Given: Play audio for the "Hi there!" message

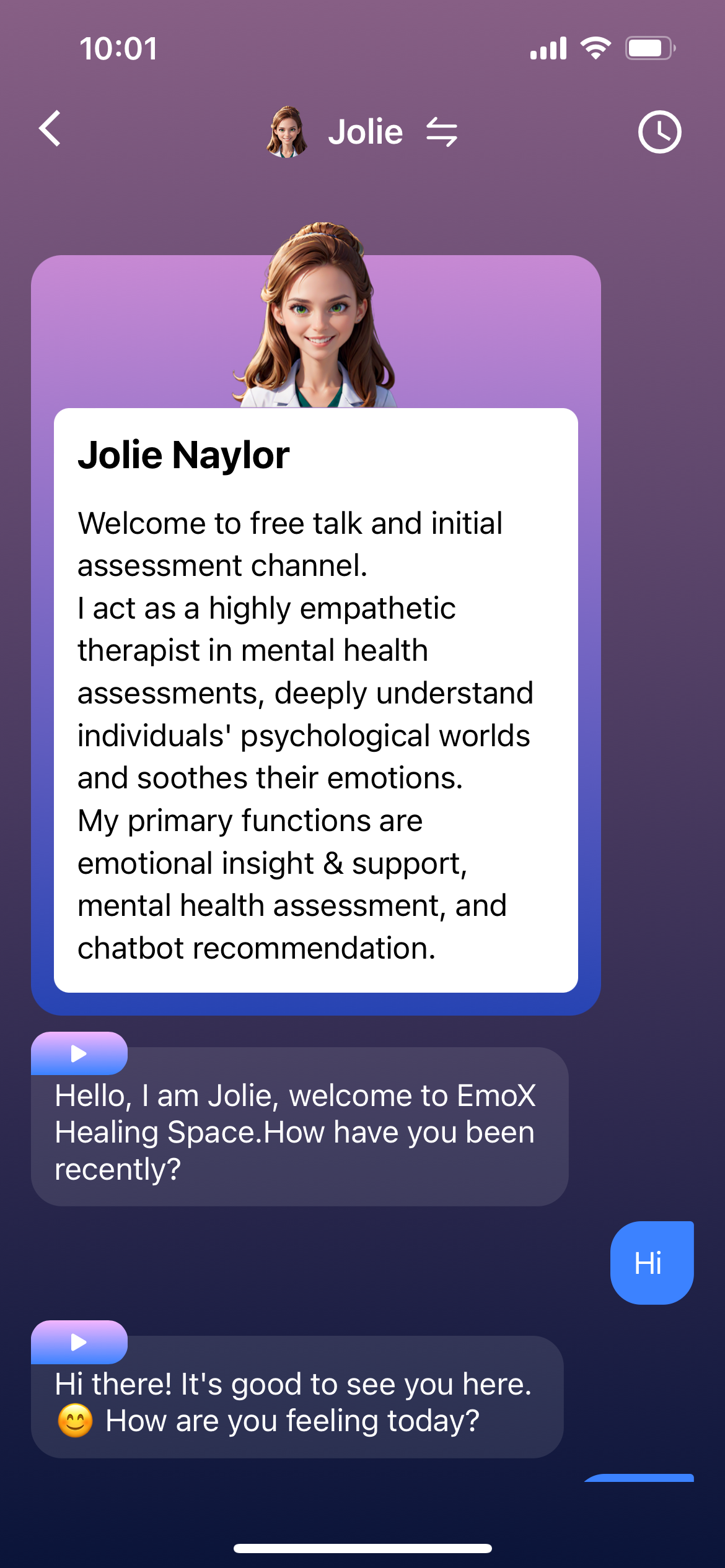Looking at the screenshot, I should click(79, 1342).
